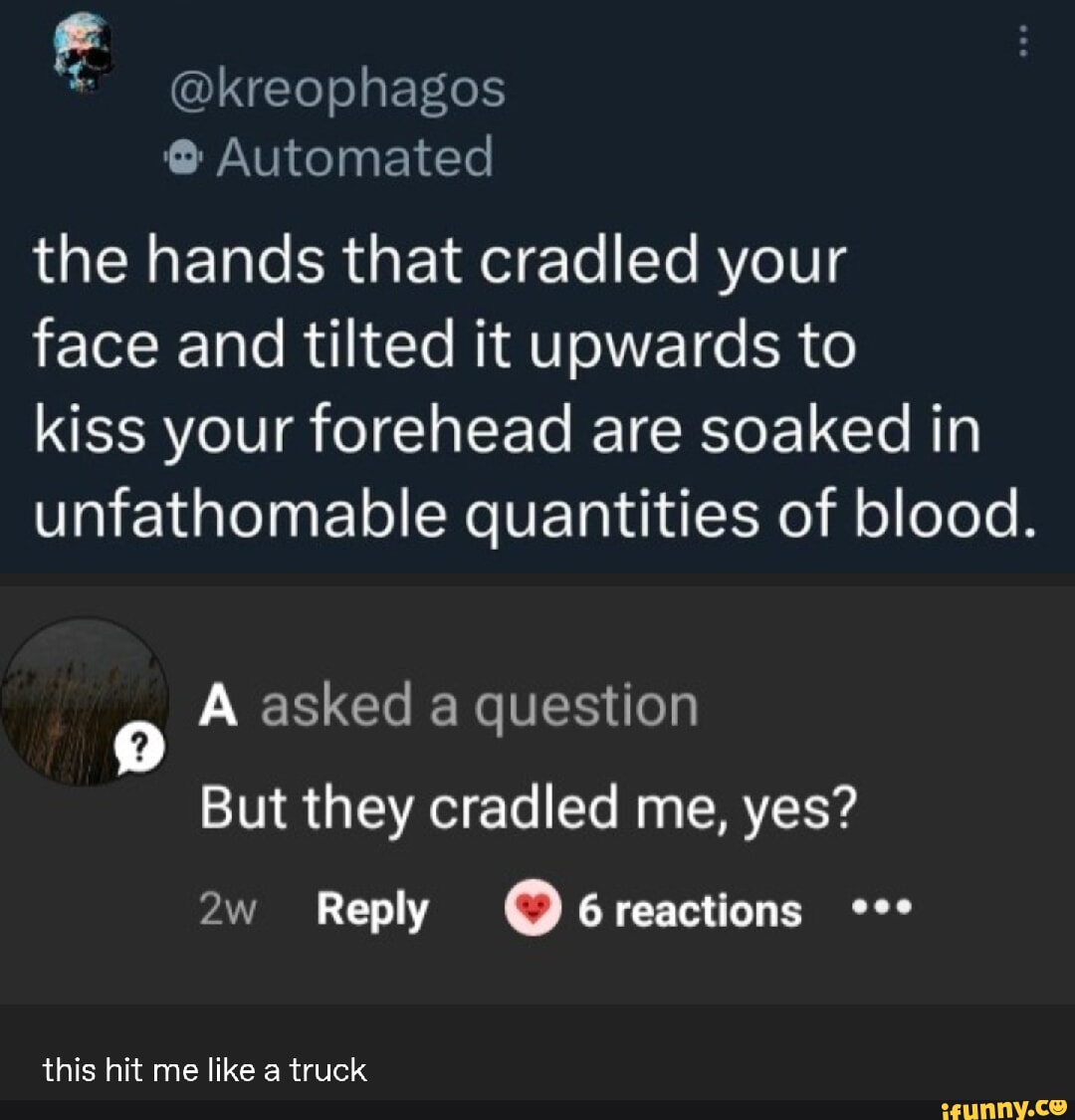Click the Reply button on A's comment
Screen dimensions: 1075x1120
point(370,908)
